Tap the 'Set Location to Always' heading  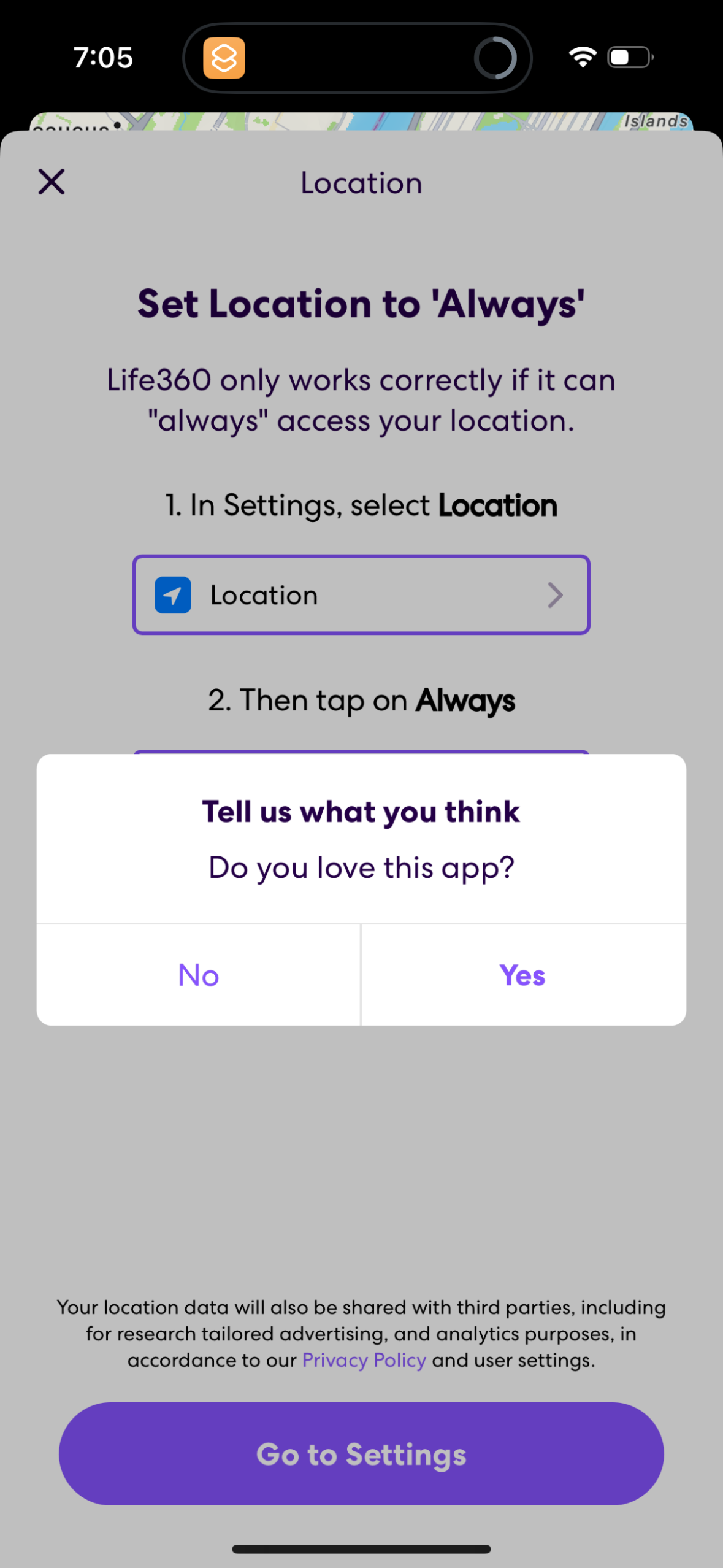361,303
